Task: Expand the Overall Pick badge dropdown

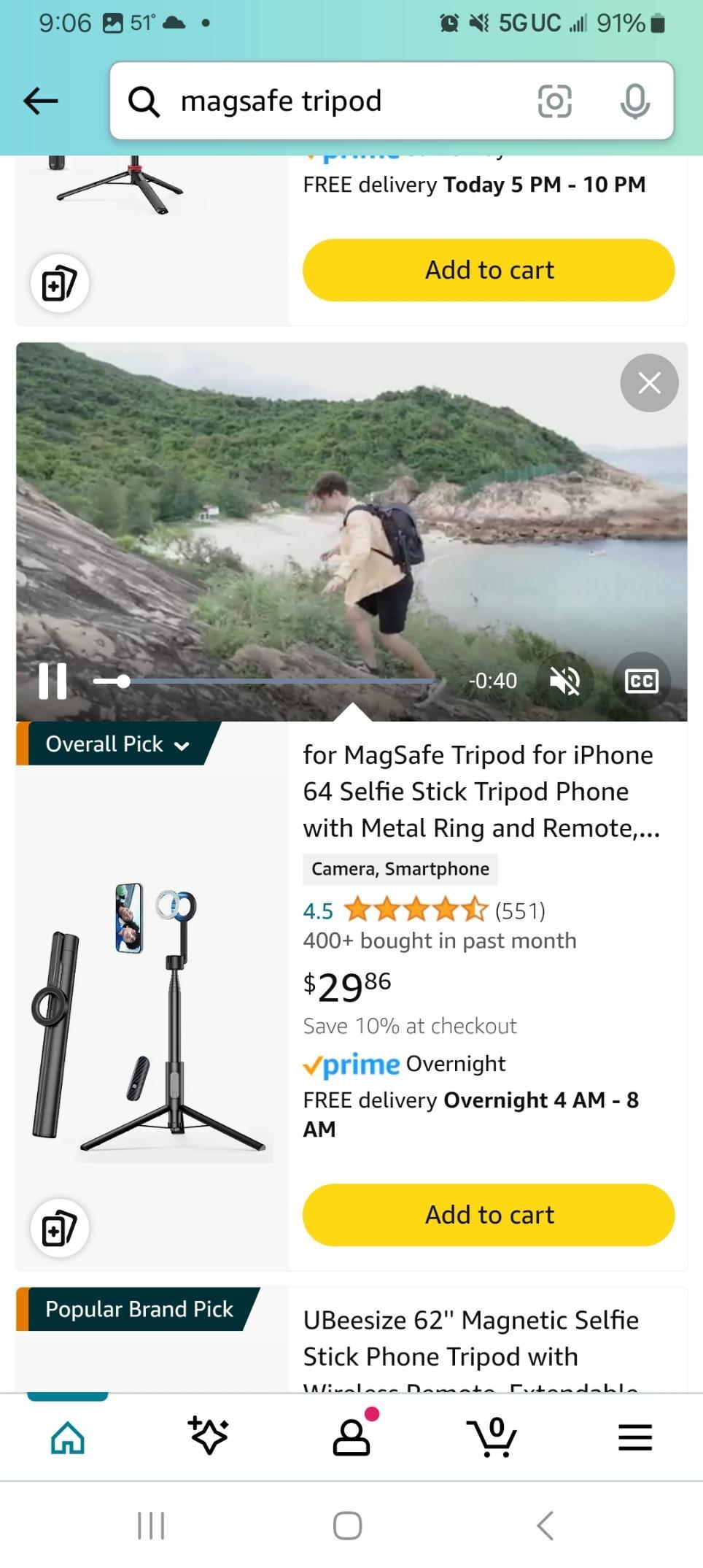Action: (x=117, y=744)
